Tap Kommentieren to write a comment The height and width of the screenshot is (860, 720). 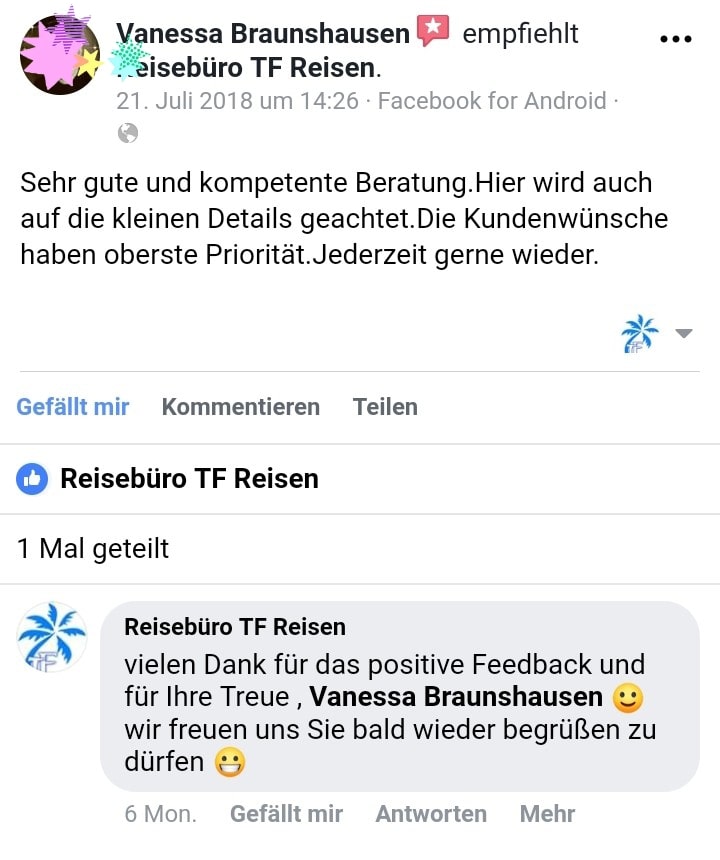pos(241,407)
